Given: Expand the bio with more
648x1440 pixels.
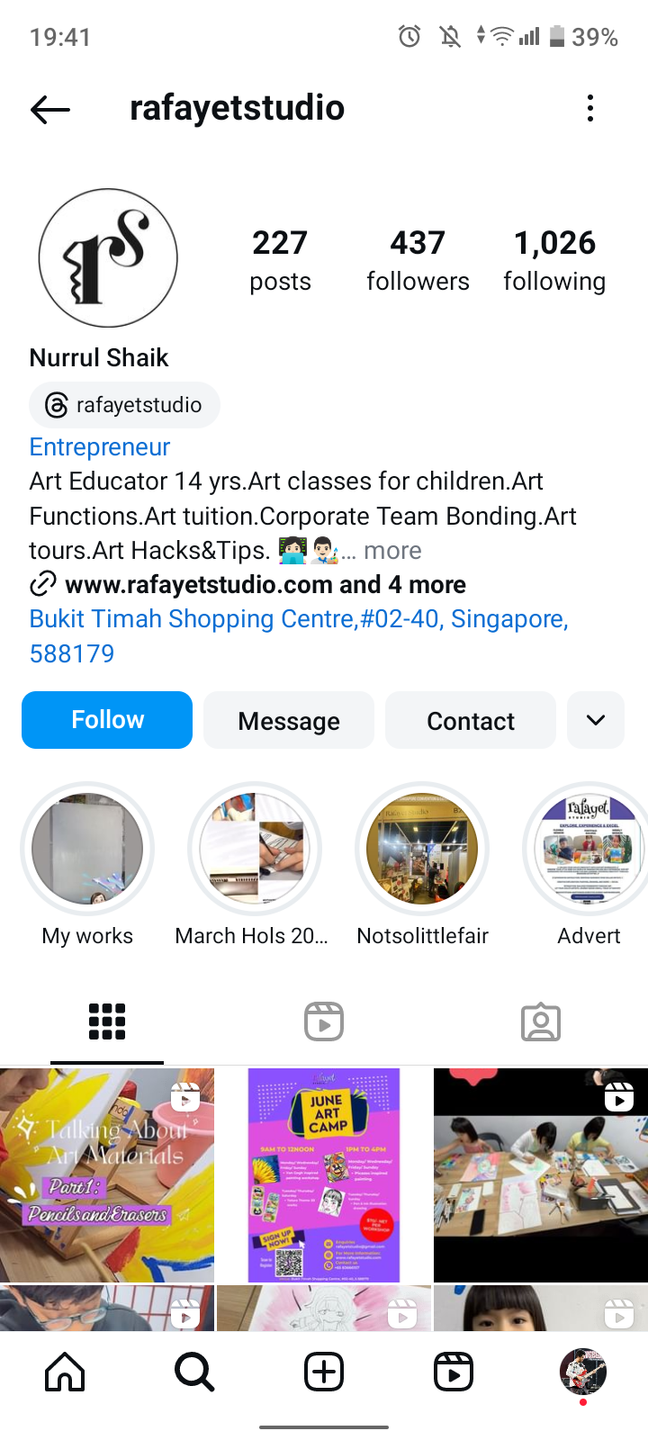Looking at the screenshot, I should click(x=392, y=551).
